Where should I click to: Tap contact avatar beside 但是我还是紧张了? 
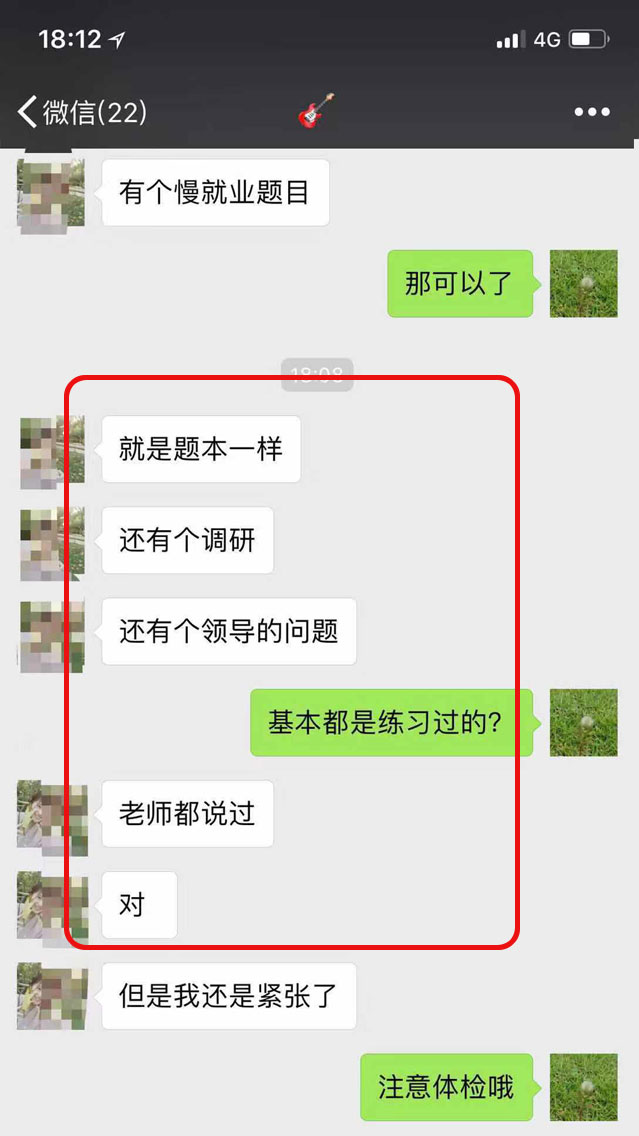(x=51, y=996)
